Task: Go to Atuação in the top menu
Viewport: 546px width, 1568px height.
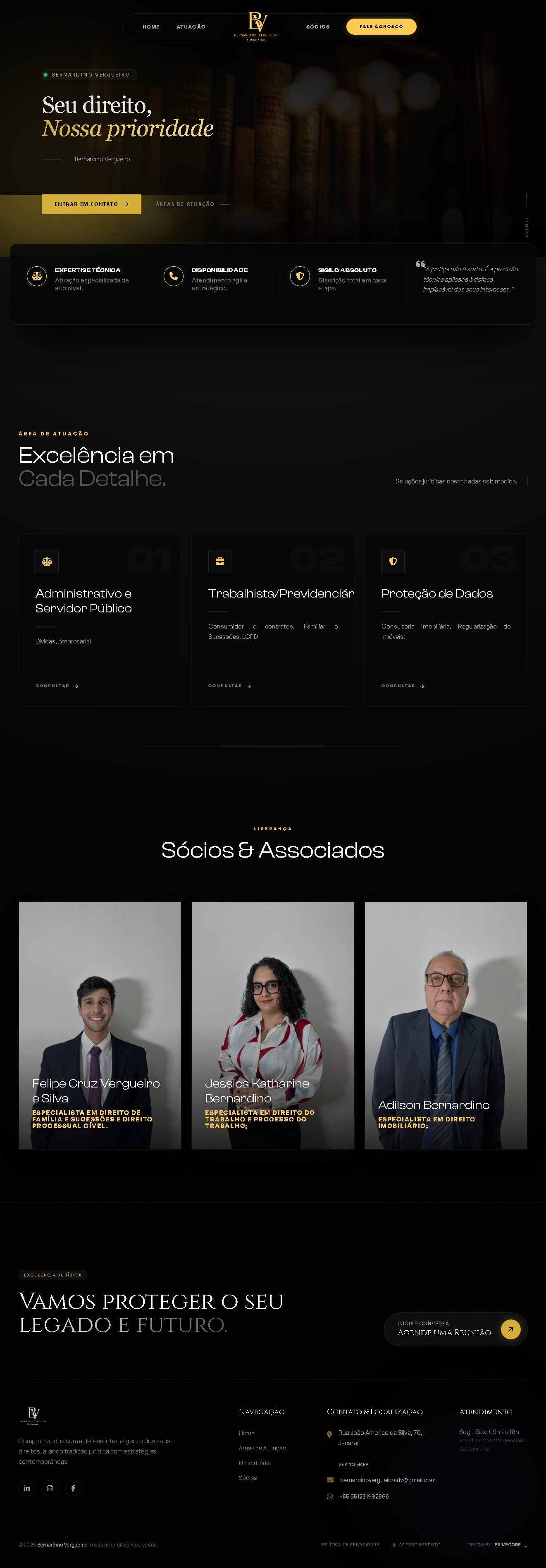Action: point(191,27)
